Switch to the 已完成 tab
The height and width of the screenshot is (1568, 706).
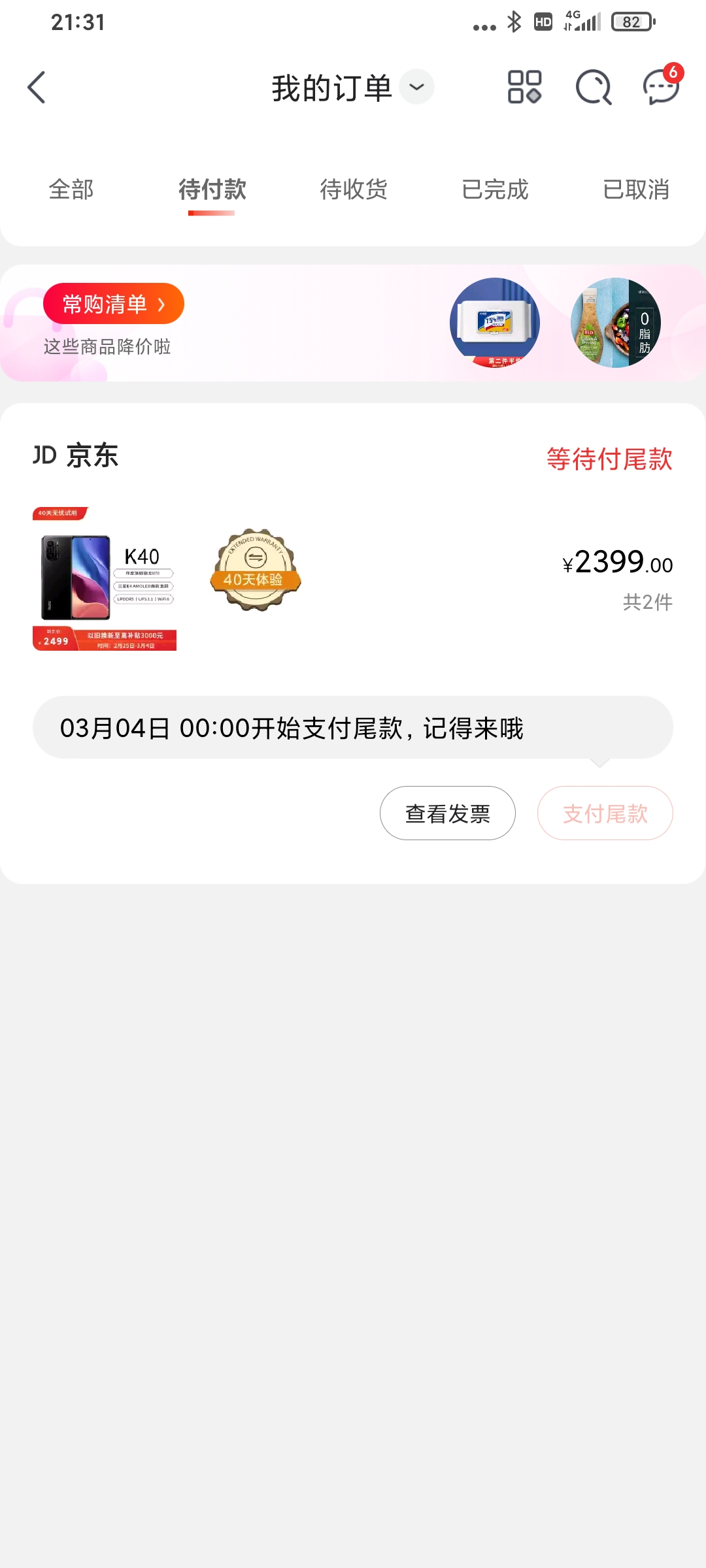(x=495, y=190)
